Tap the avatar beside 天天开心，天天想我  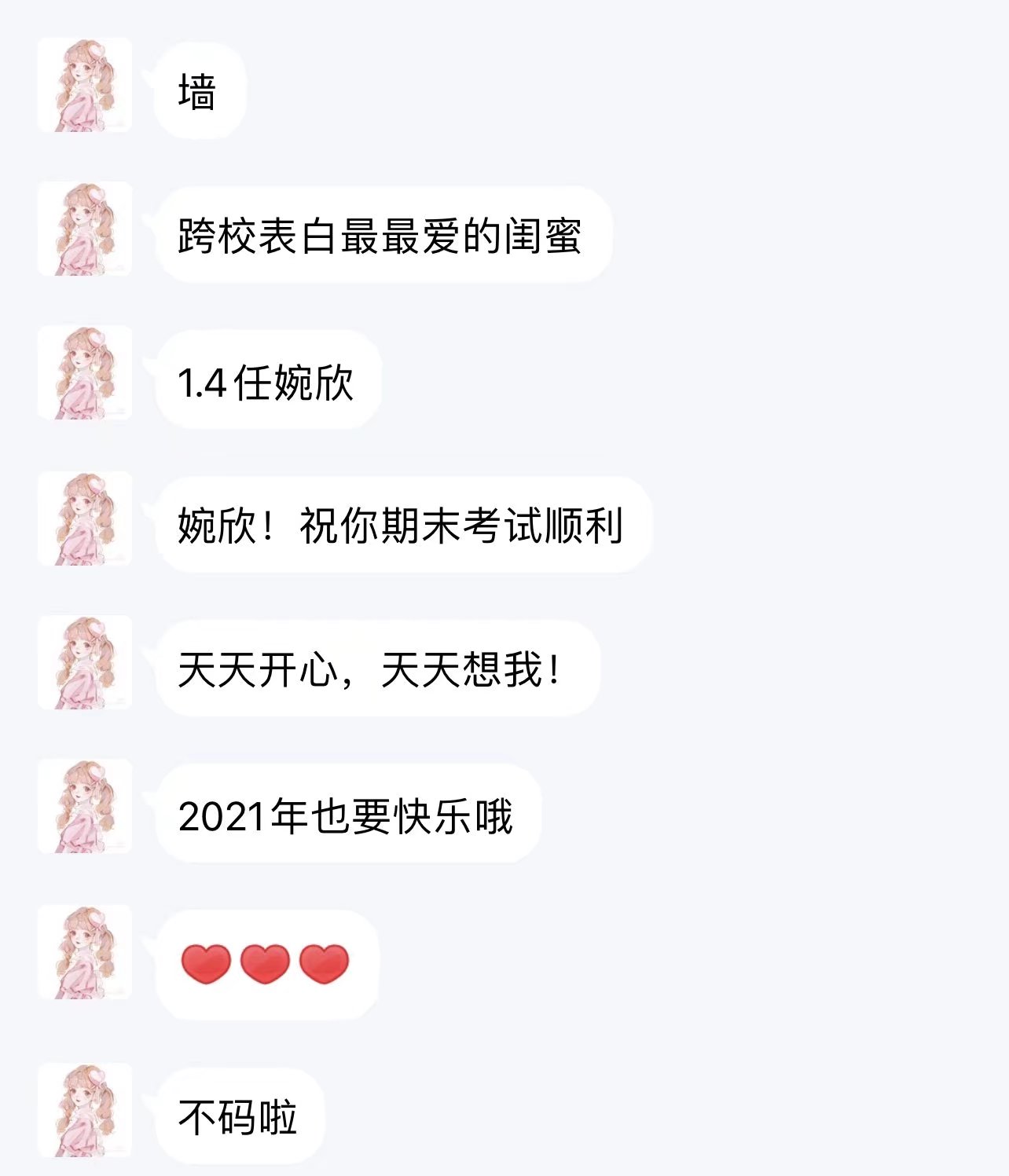pos(85,662)
